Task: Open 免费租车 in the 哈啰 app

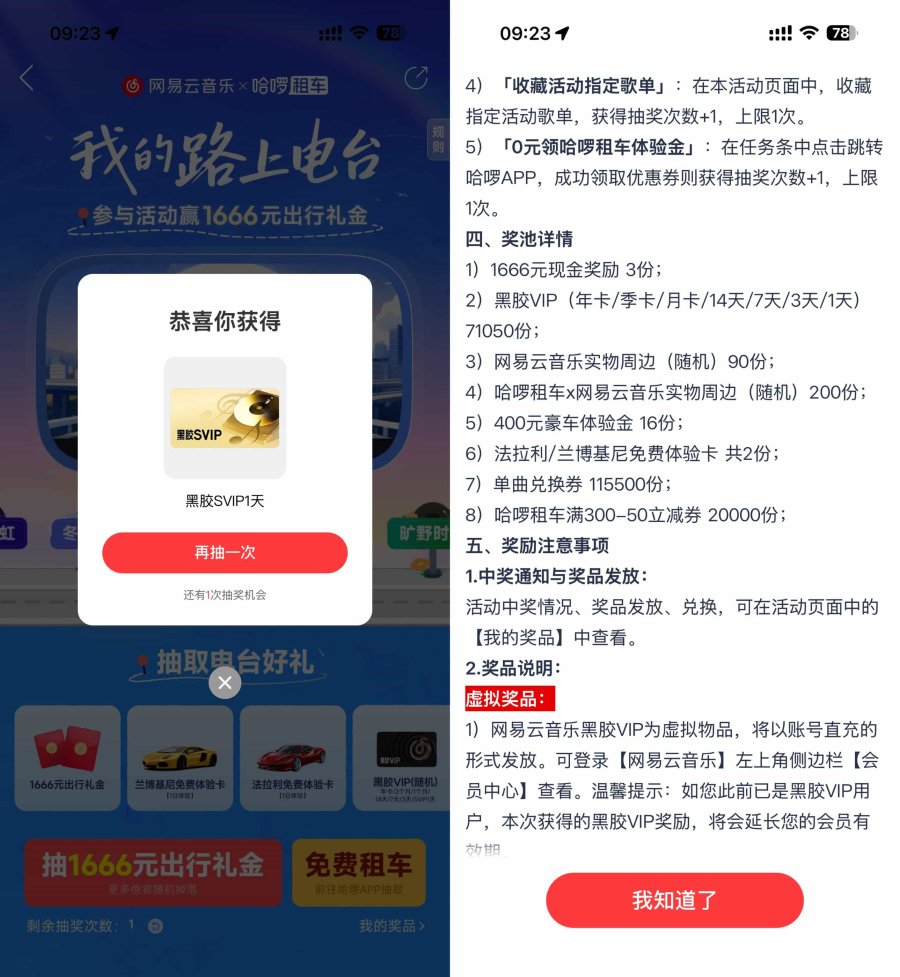Action: pyautogui.click(x=358, y=872)
